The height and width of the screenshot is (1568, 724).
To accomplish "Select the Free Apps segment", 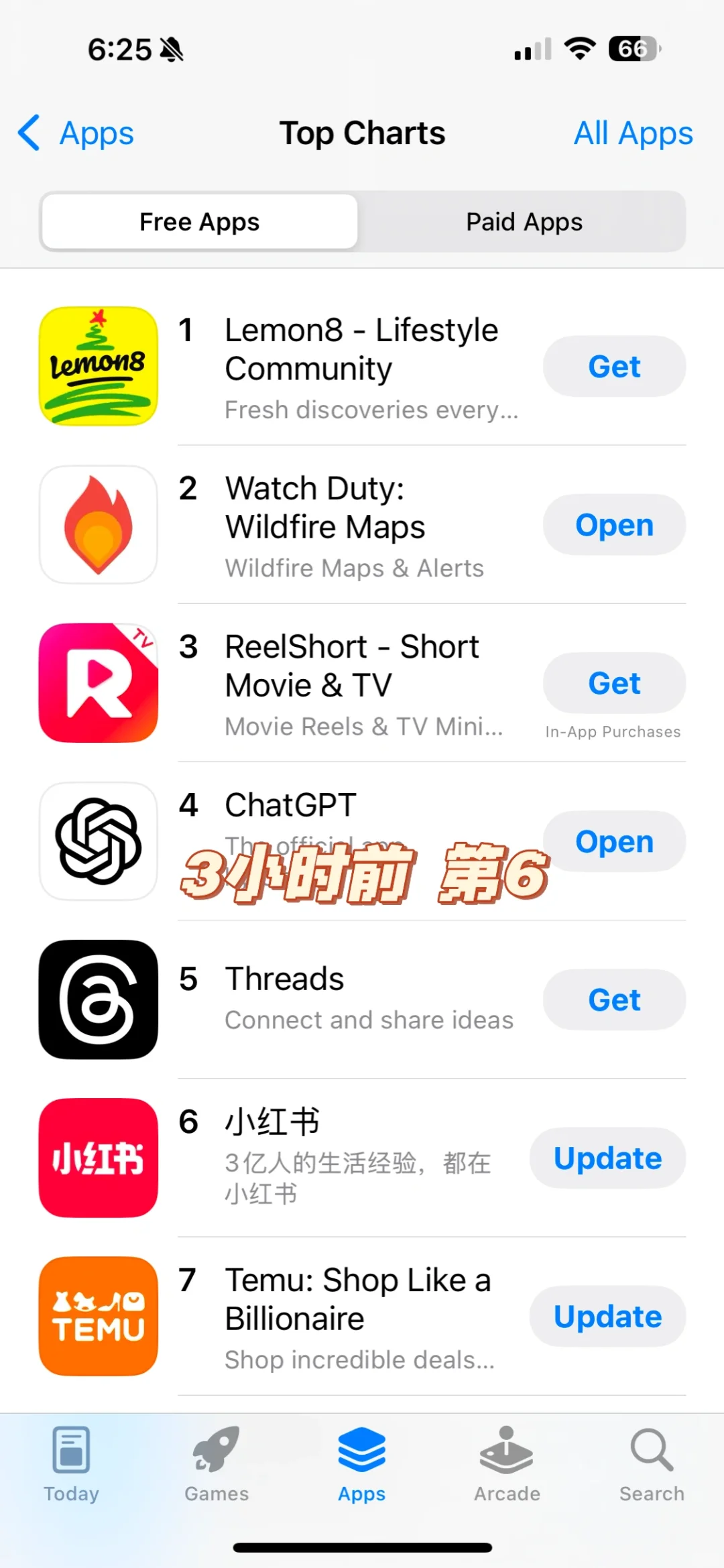I will click(x=199, y=222).
